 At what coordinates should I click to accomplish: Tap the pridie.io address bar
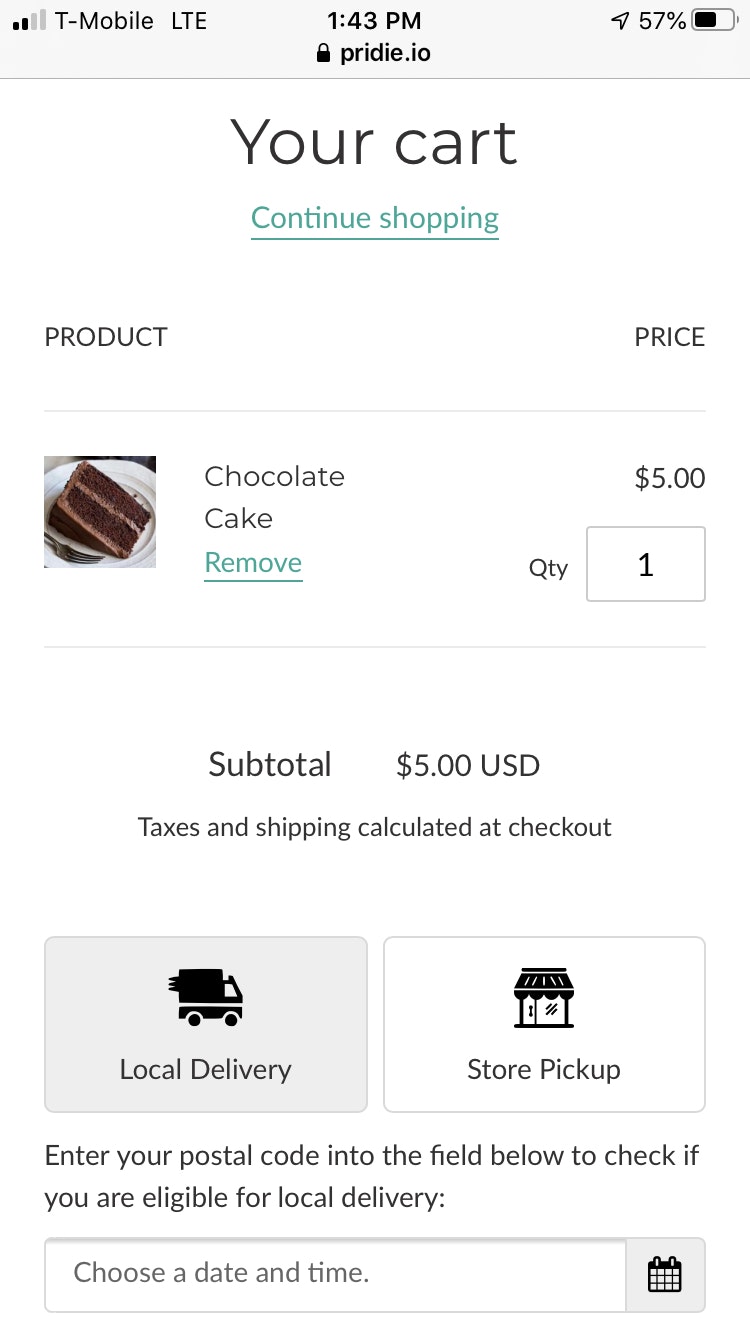click(374, 53)
